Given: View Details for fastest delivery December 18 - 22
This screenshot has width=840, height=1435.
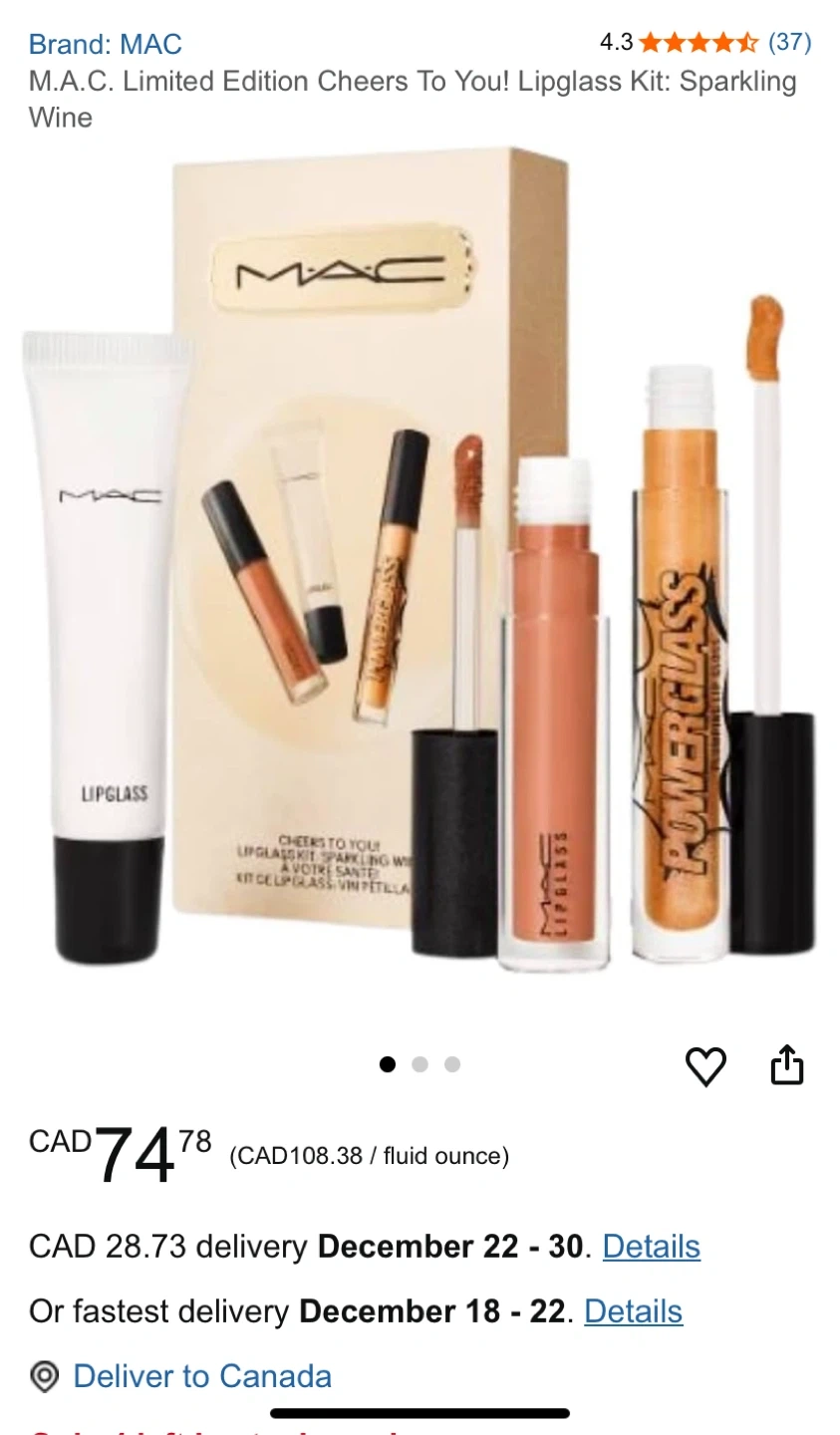Looking at the screenshot, I should 633,1311.
